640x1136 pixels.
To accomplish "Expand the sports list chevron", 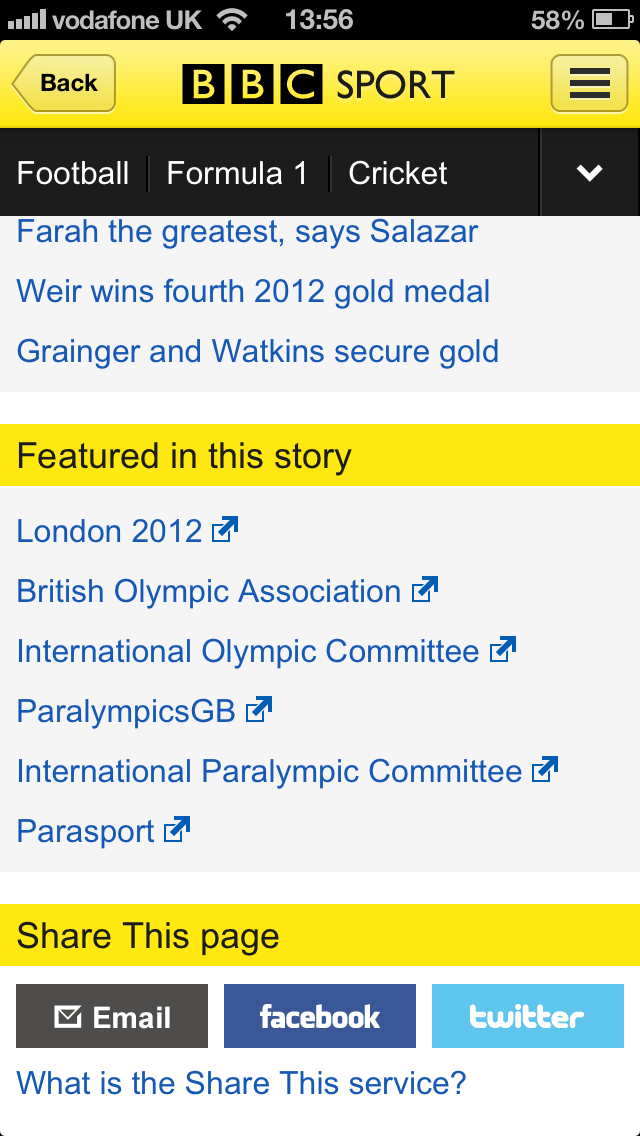I will pos(590,172).
